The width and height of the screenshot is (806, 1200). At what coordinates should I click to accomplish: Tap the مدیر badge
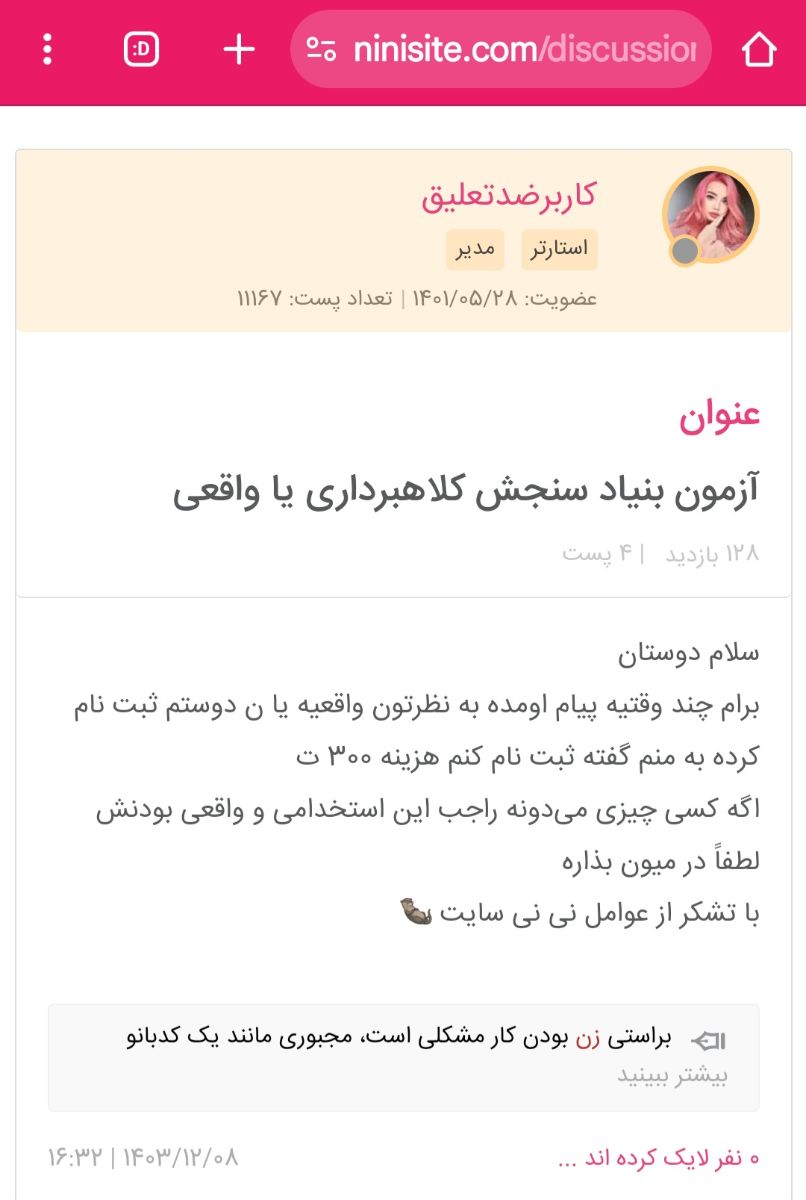click(477, 250)
